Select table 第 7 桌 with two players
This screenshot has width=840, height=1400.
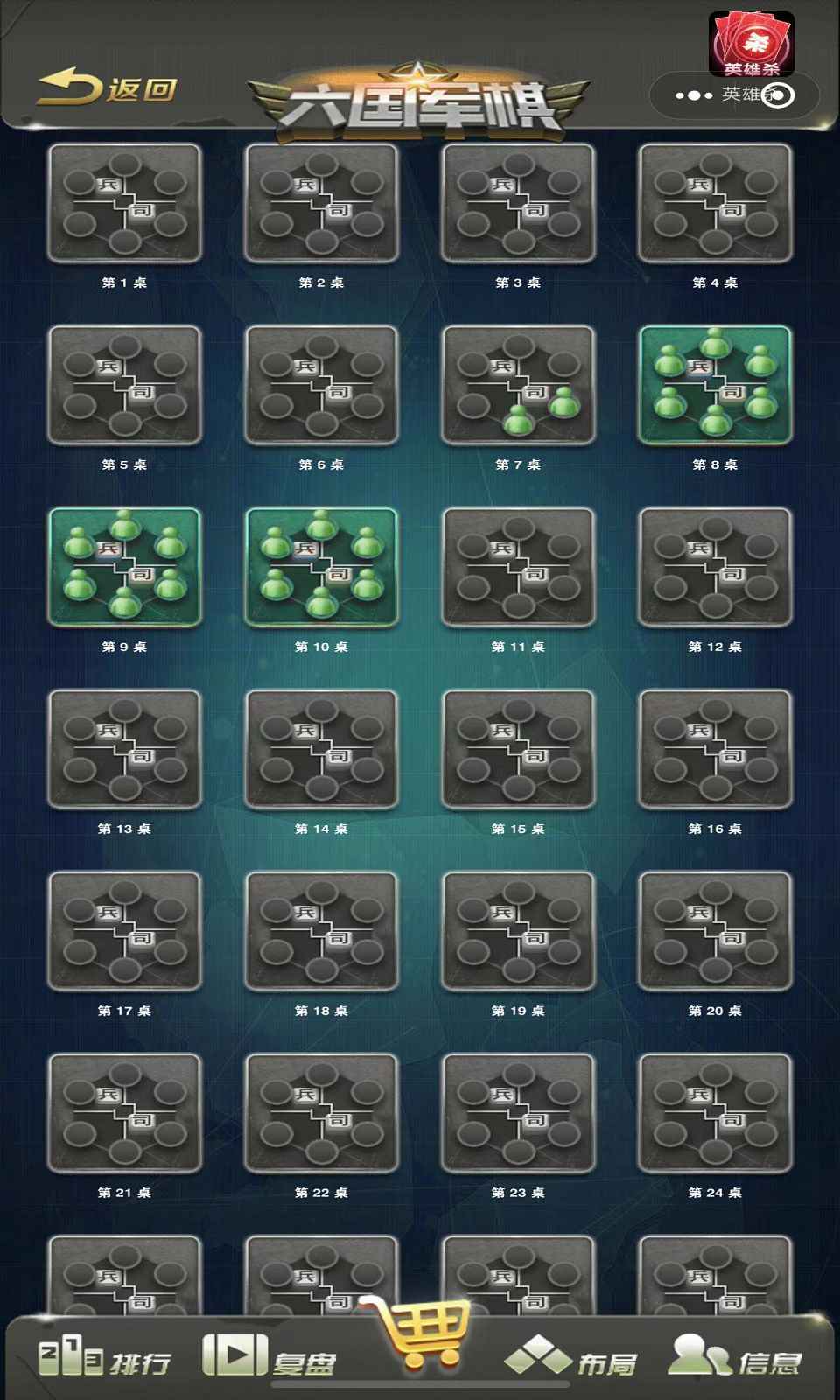pos(518,387)
